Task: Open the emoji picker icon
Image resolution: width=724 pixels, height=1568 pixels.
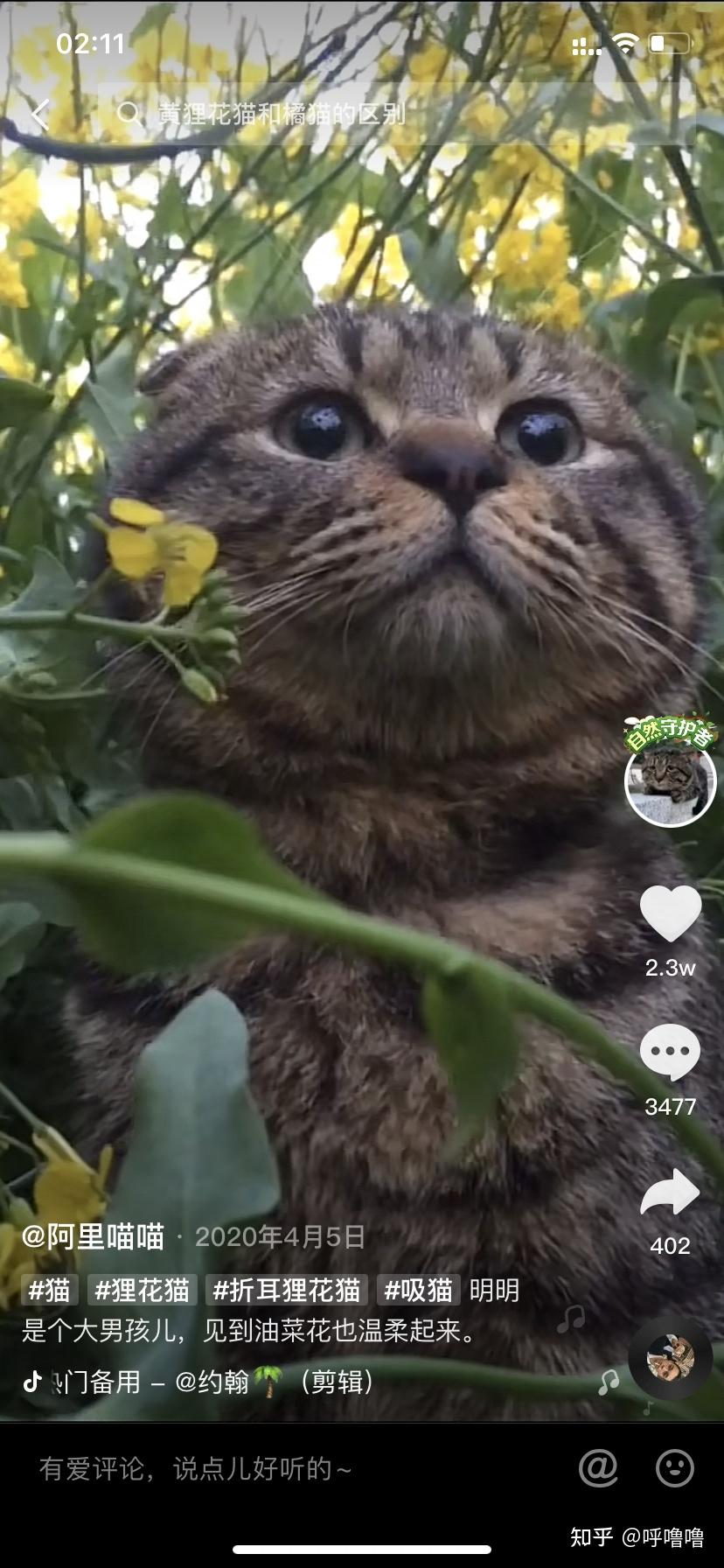Action: (675, 1468)
